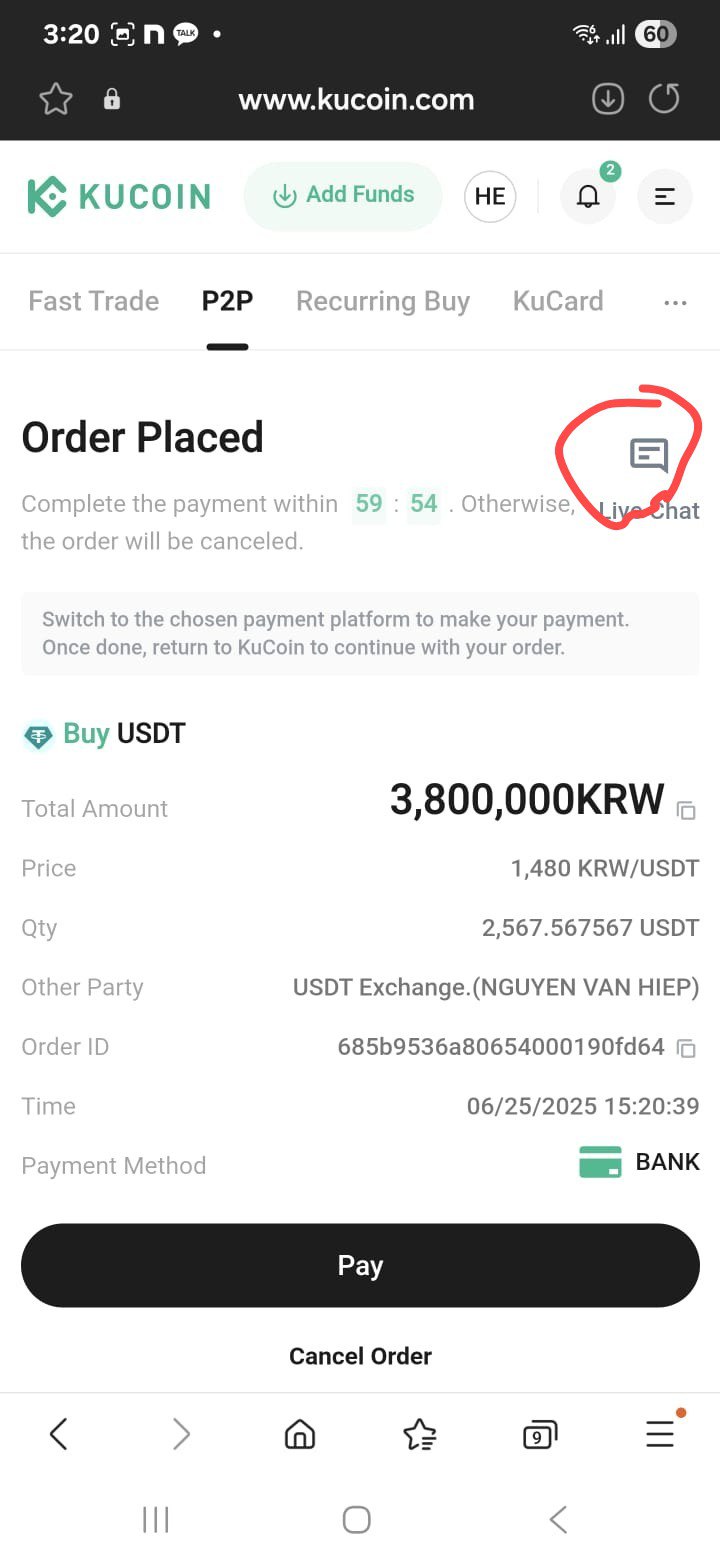Image resolution: width=720 pixels, height=1560 pixels.
Task: Copy the total amount
Action: [x=686, y=810]
